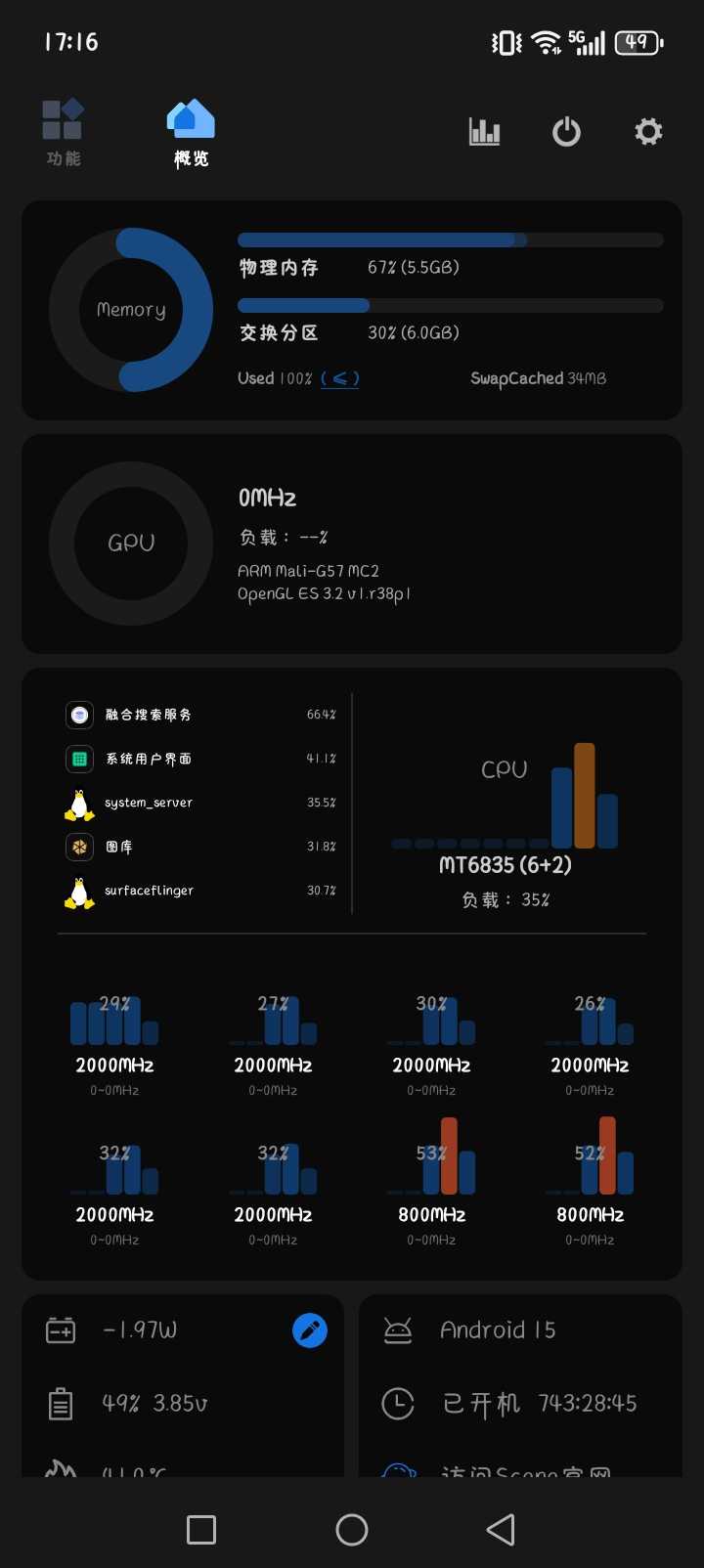Select the 概览 overview tab
This screenshot has height=1568, width=704.
tap(191, 133)
